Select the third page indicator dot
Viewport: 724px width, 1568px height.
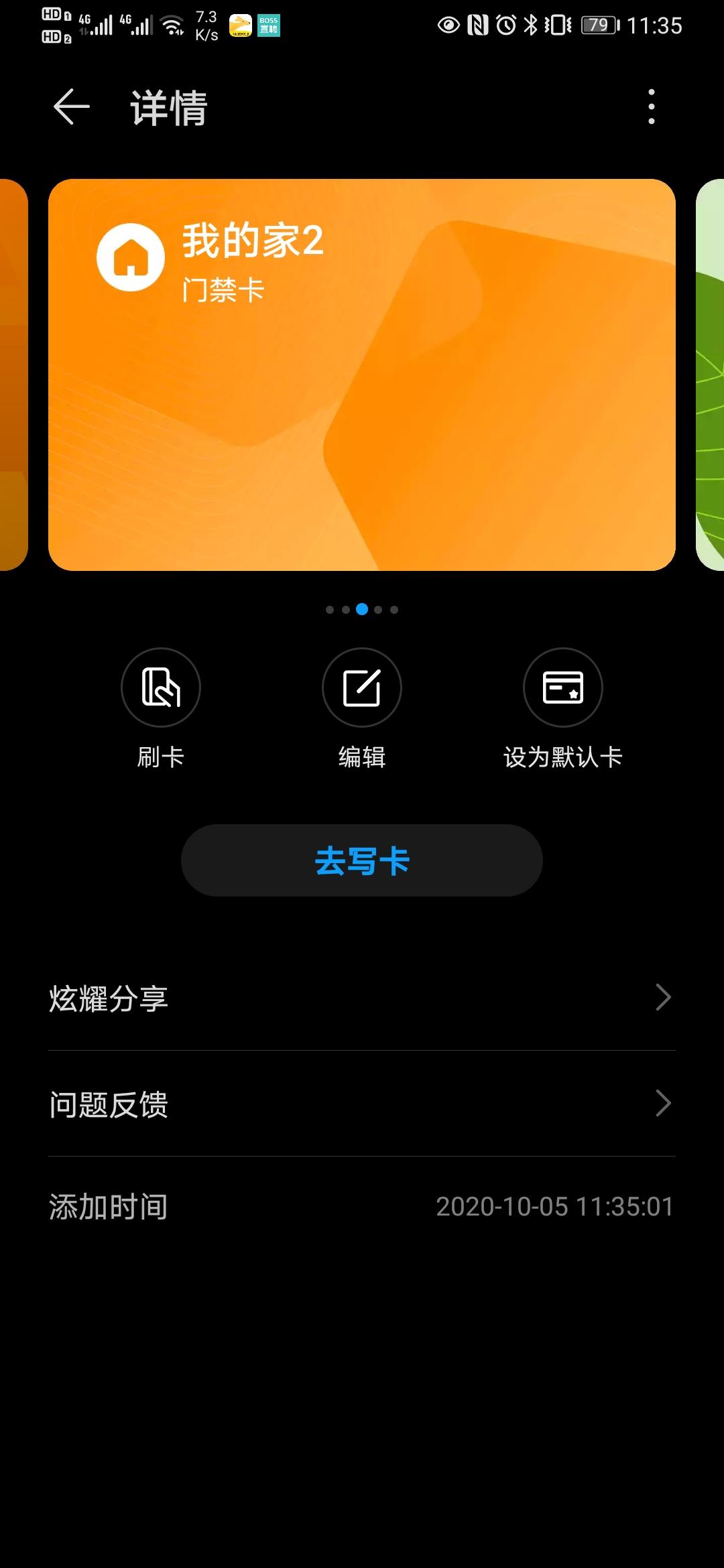point(363,610)
